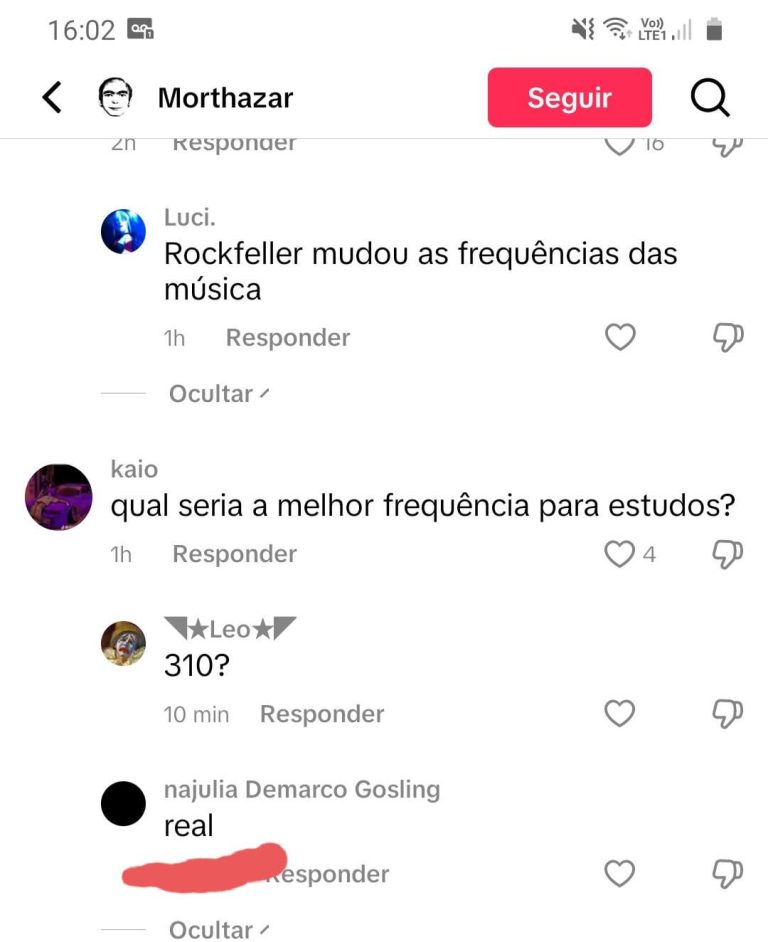Like kaio's comment about estudos
The image size is (768, 942).
[621, 554]
